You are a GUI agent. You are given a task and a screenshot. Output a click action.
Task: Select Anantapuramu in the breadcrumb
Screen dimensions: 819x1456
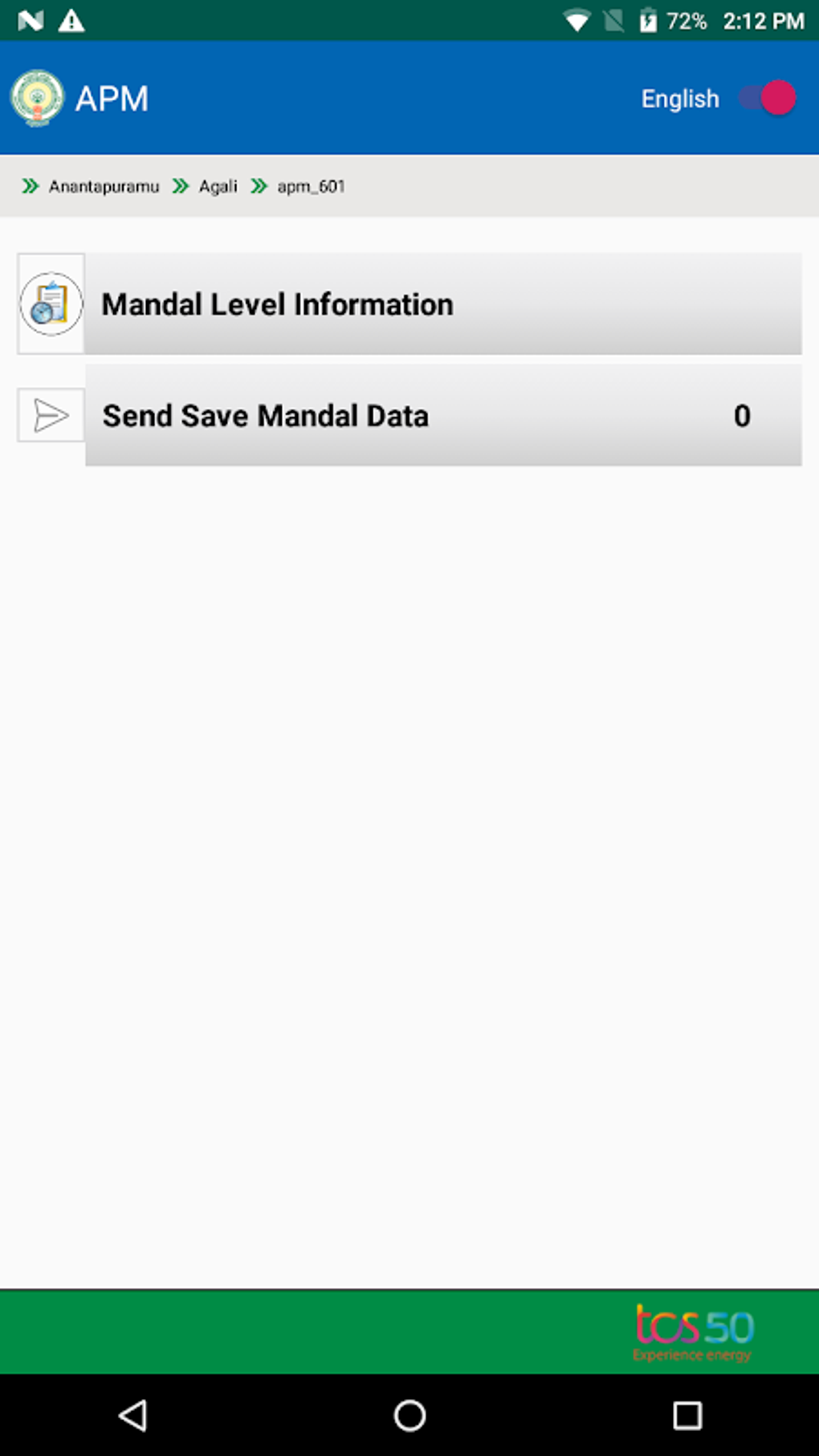click(x=104, y=186)
